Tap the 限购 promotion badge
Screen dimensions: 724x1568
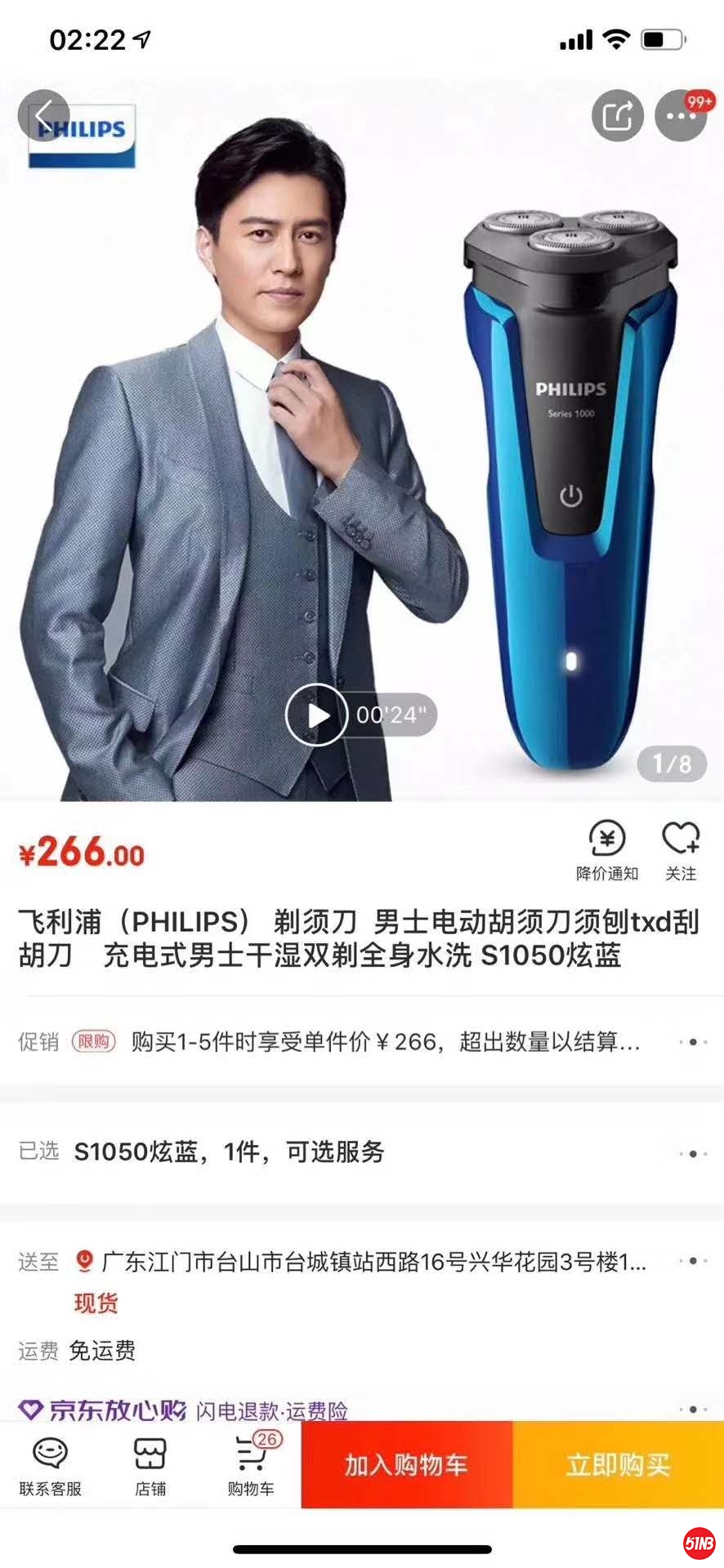pyautogui.click(x=94, y=1041)
